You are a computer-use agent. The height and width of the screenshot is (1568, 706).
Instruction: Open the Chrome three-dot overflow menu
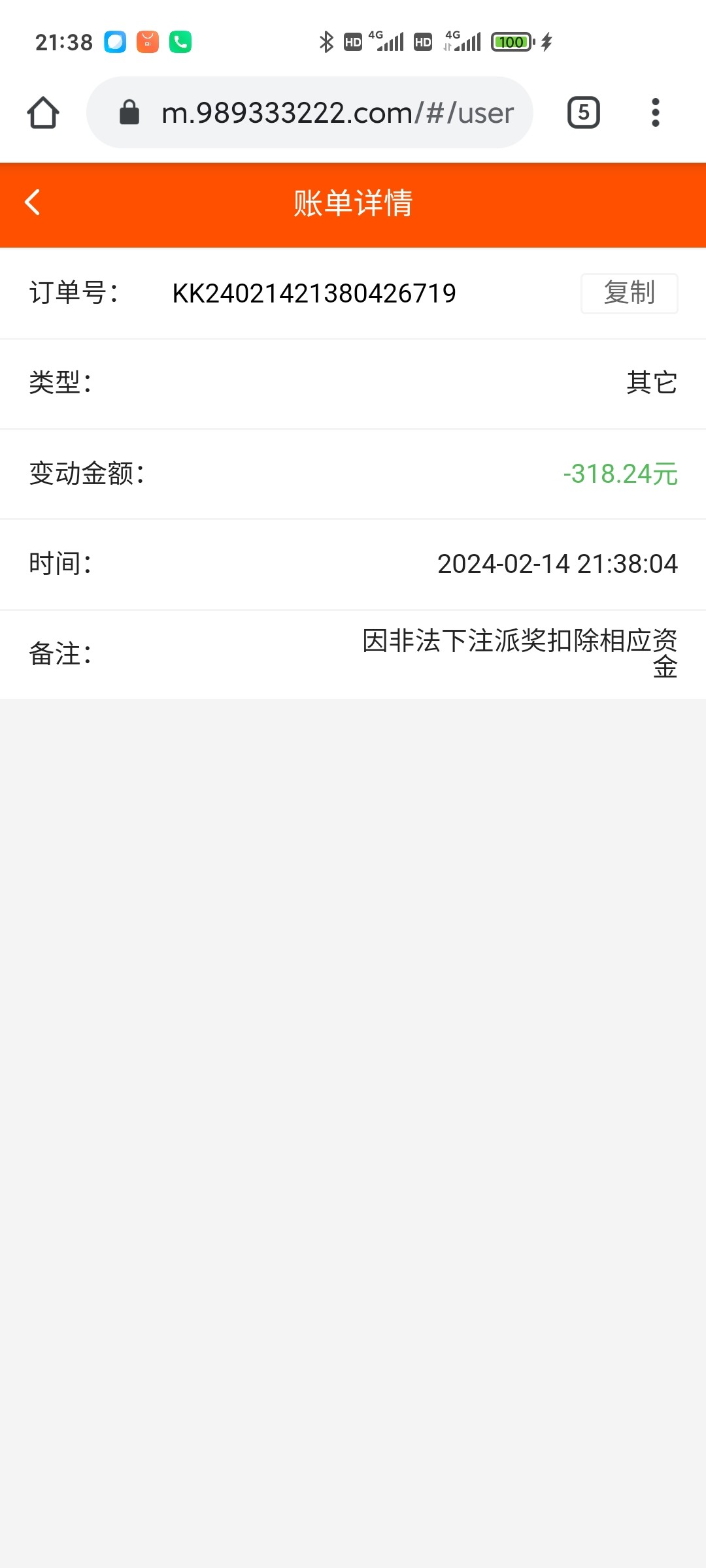[x=656, y=112]
